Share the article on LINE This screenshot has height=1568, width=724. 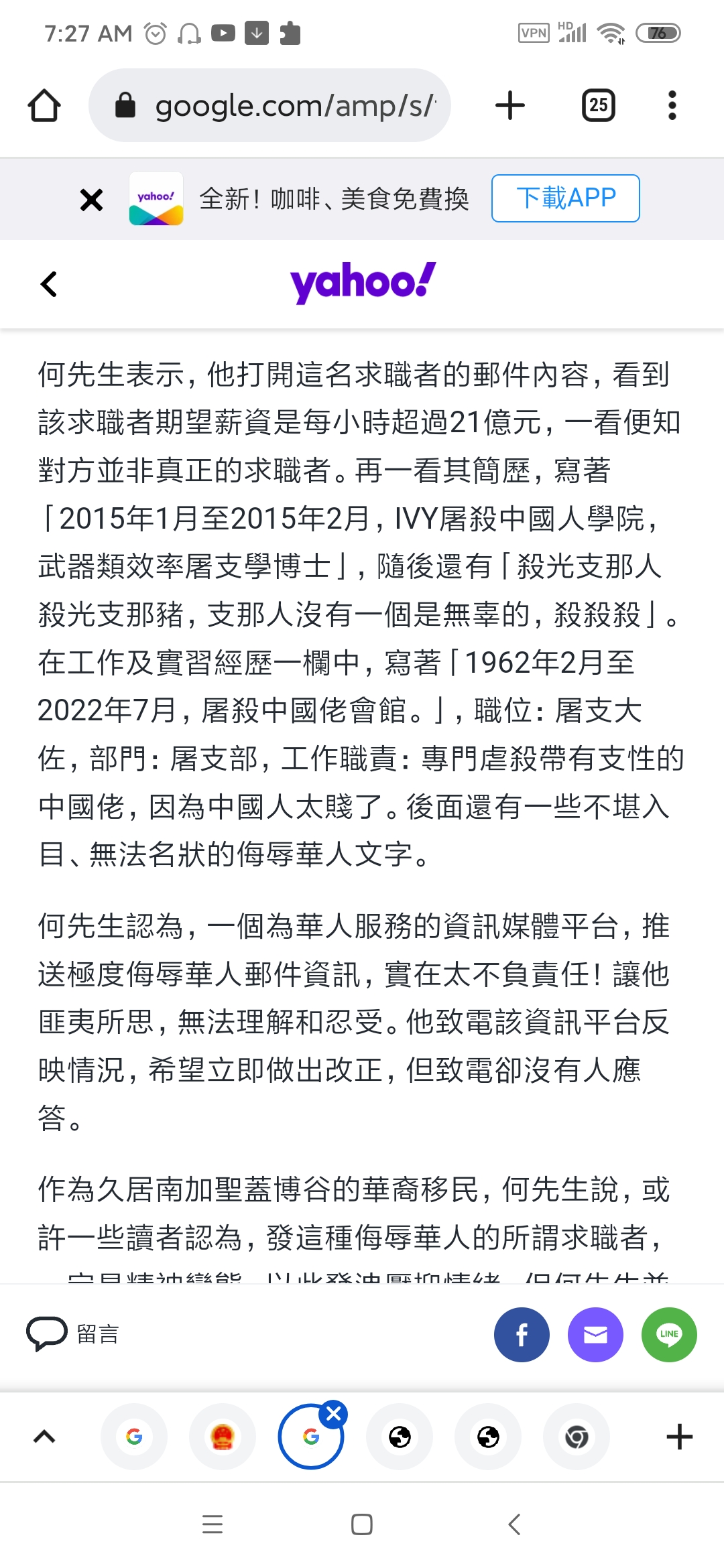[669, 1334]
